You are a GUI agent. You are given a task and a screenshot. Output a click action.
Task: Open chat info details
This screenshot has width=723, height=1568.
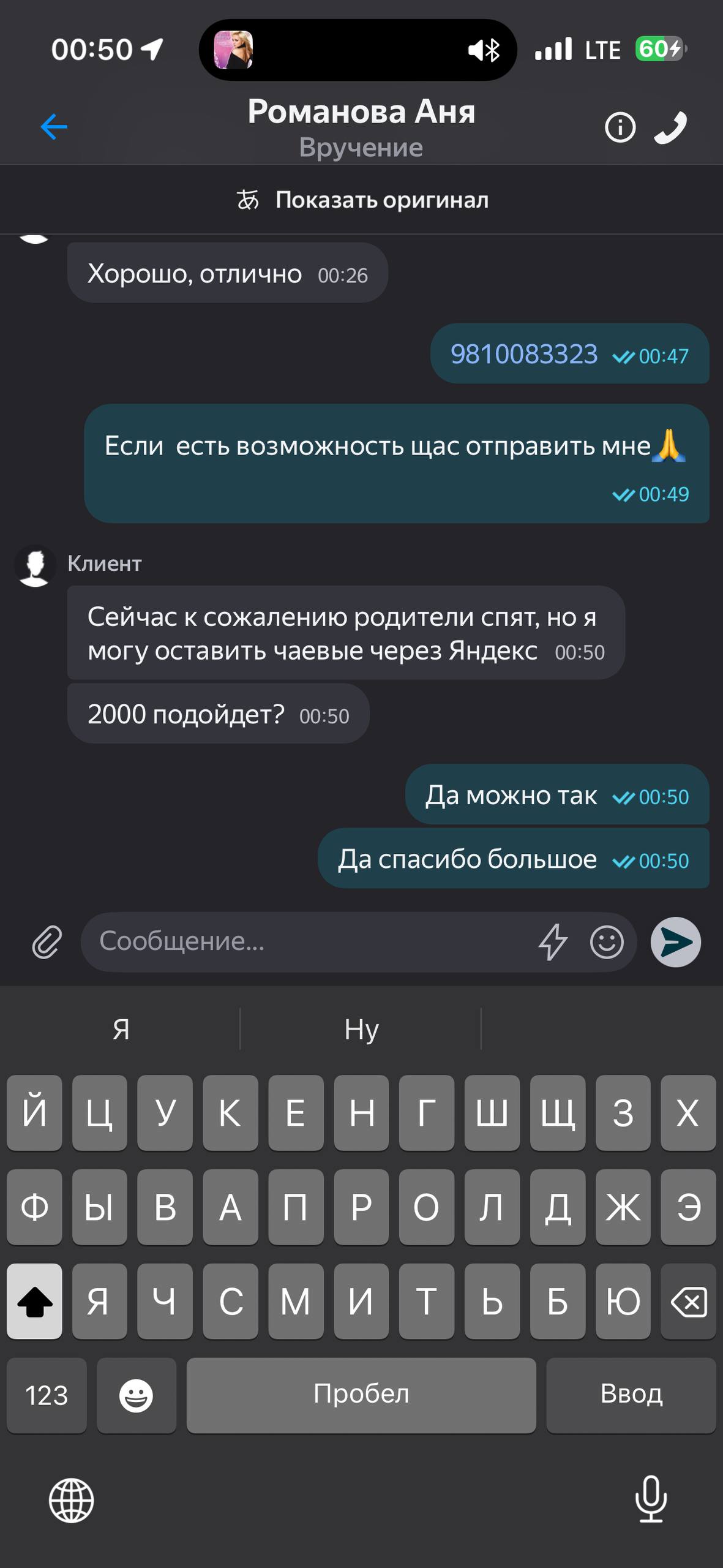click(620, 128)
